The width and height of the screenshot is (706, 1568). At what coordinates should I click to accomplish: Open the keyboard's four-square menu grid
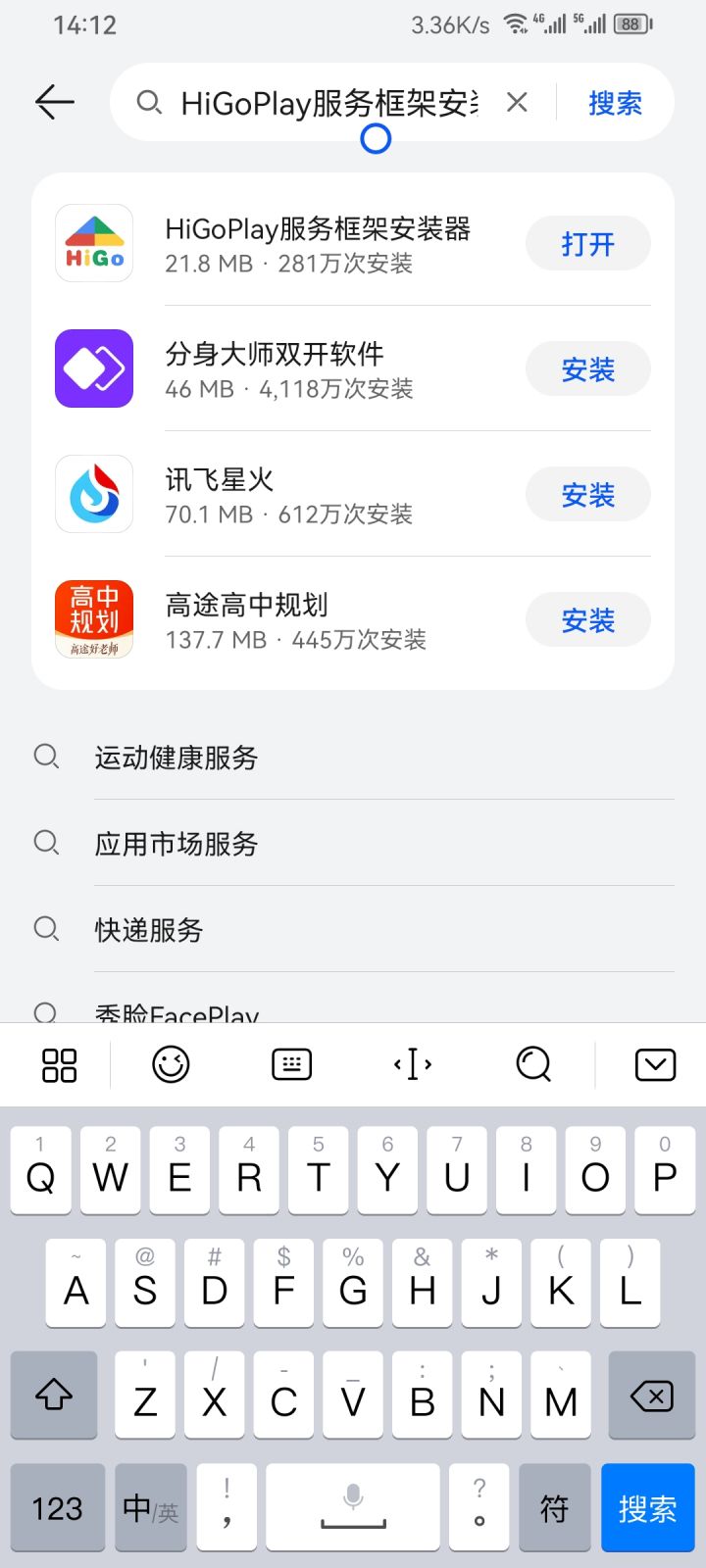click(59, 1064)
